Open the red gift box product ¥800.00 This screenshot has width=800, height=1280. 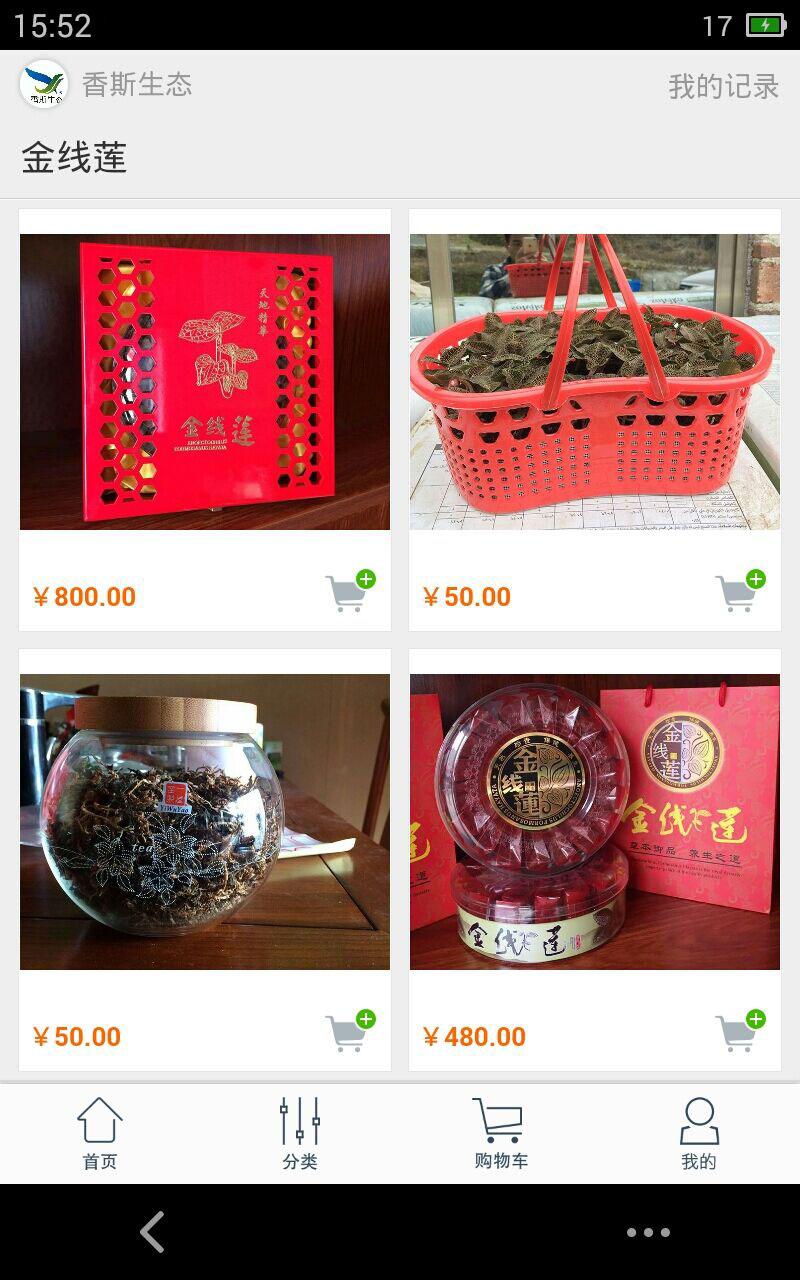click(x=205, y=382)
